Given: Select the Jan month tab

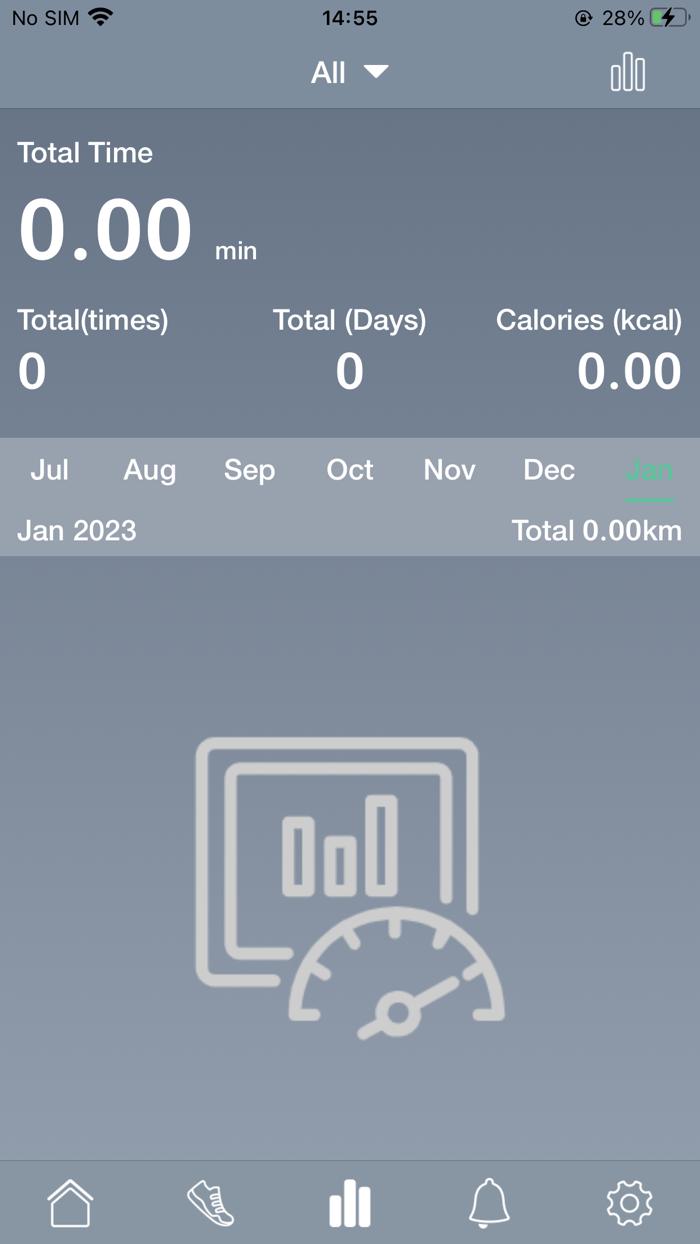Looking at the screenshot, I should coord(649,470).
